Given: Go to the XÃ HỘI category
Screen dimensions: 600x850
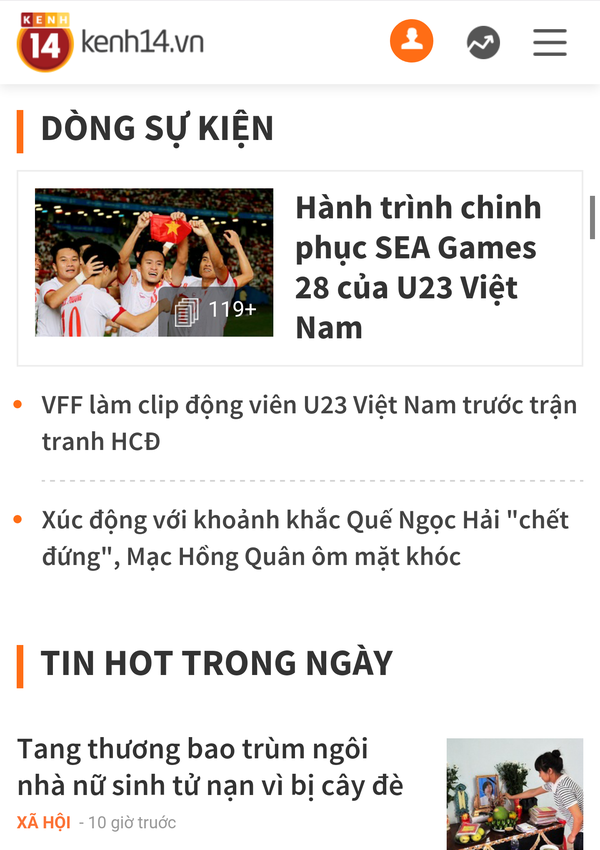Looking at the screenshot, I should tap(43, 823).
